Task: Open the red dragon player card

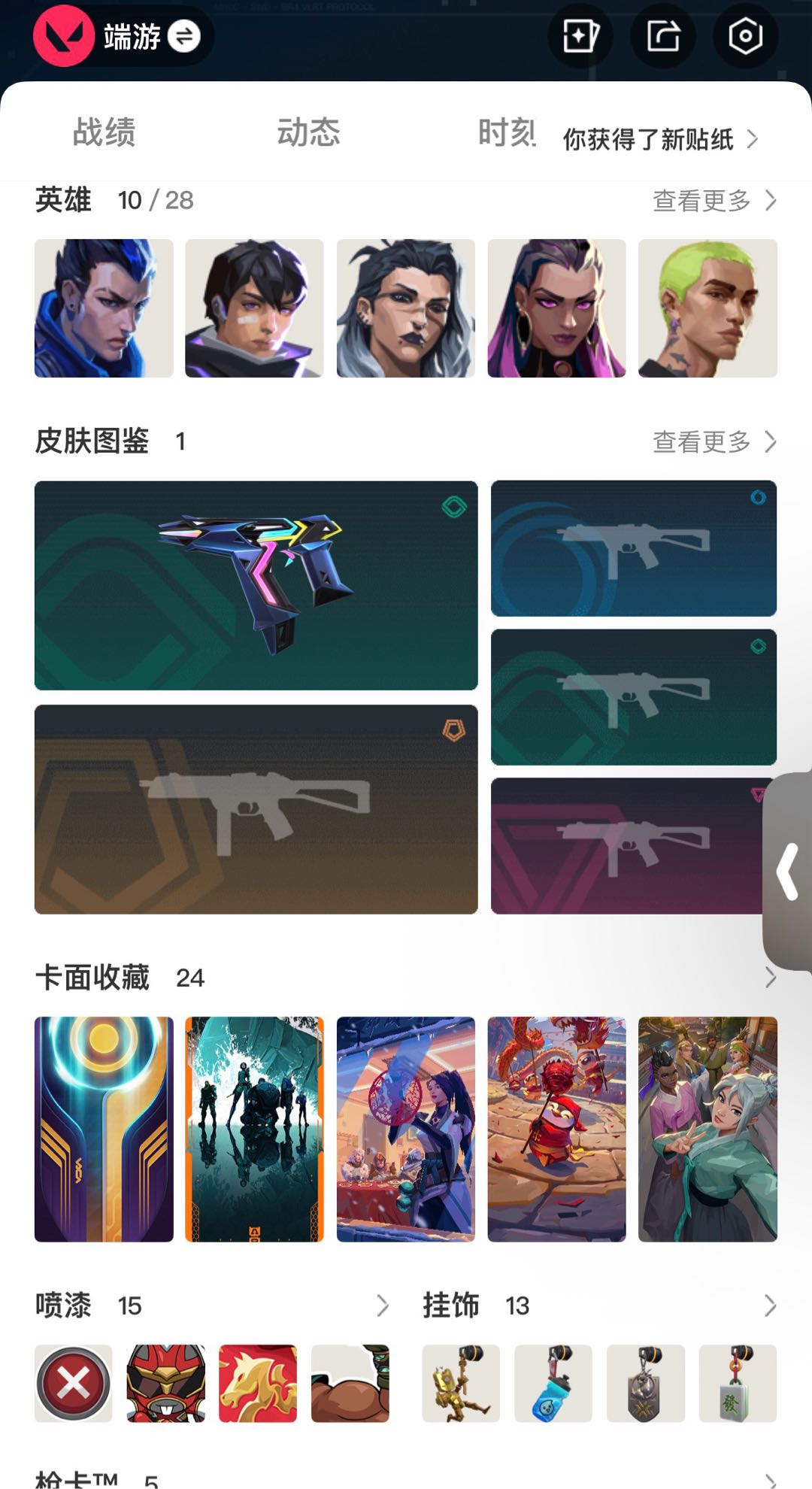Action: [x=556, y=1129]
